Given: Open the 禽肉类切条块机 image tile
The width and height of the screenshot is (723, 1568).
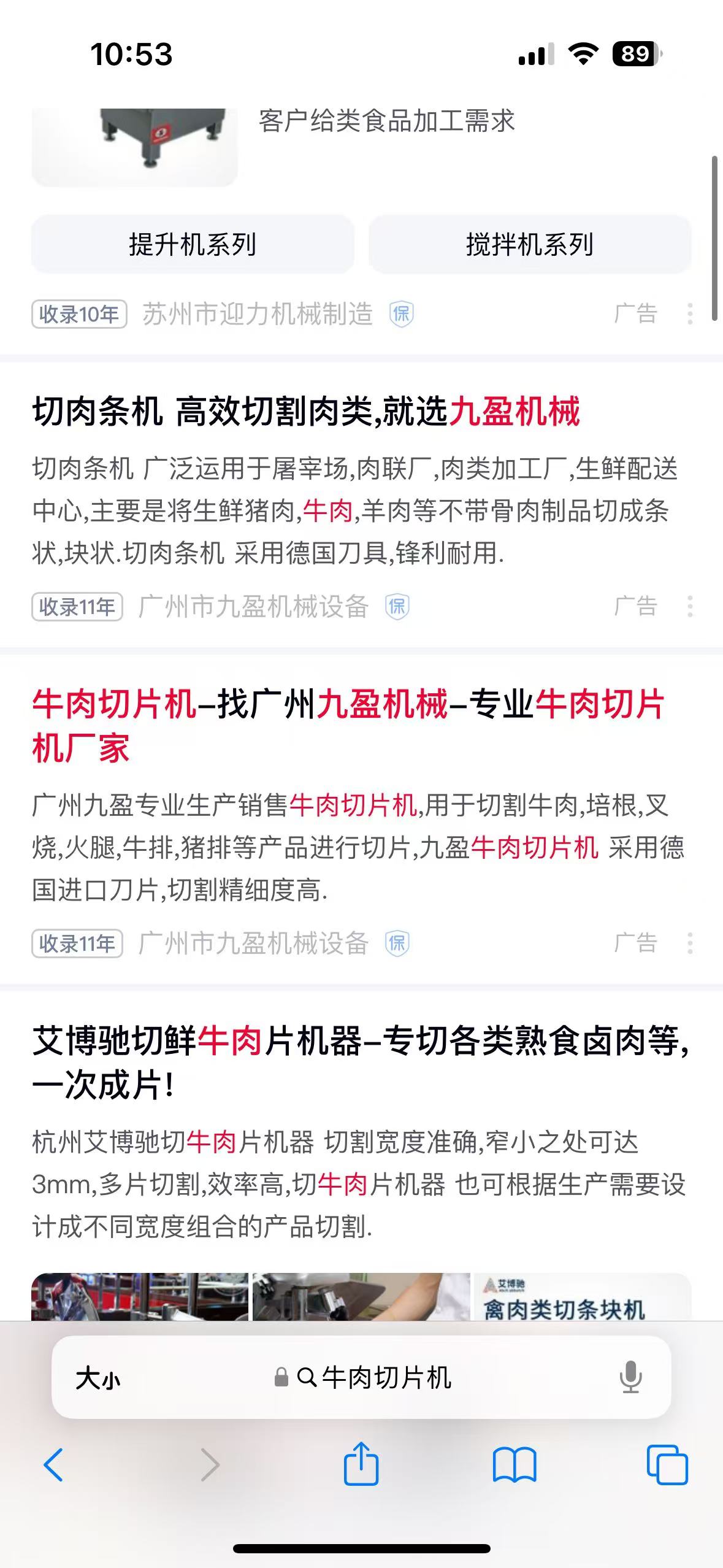Looking at the screenshot, I should pos(581,1298).
